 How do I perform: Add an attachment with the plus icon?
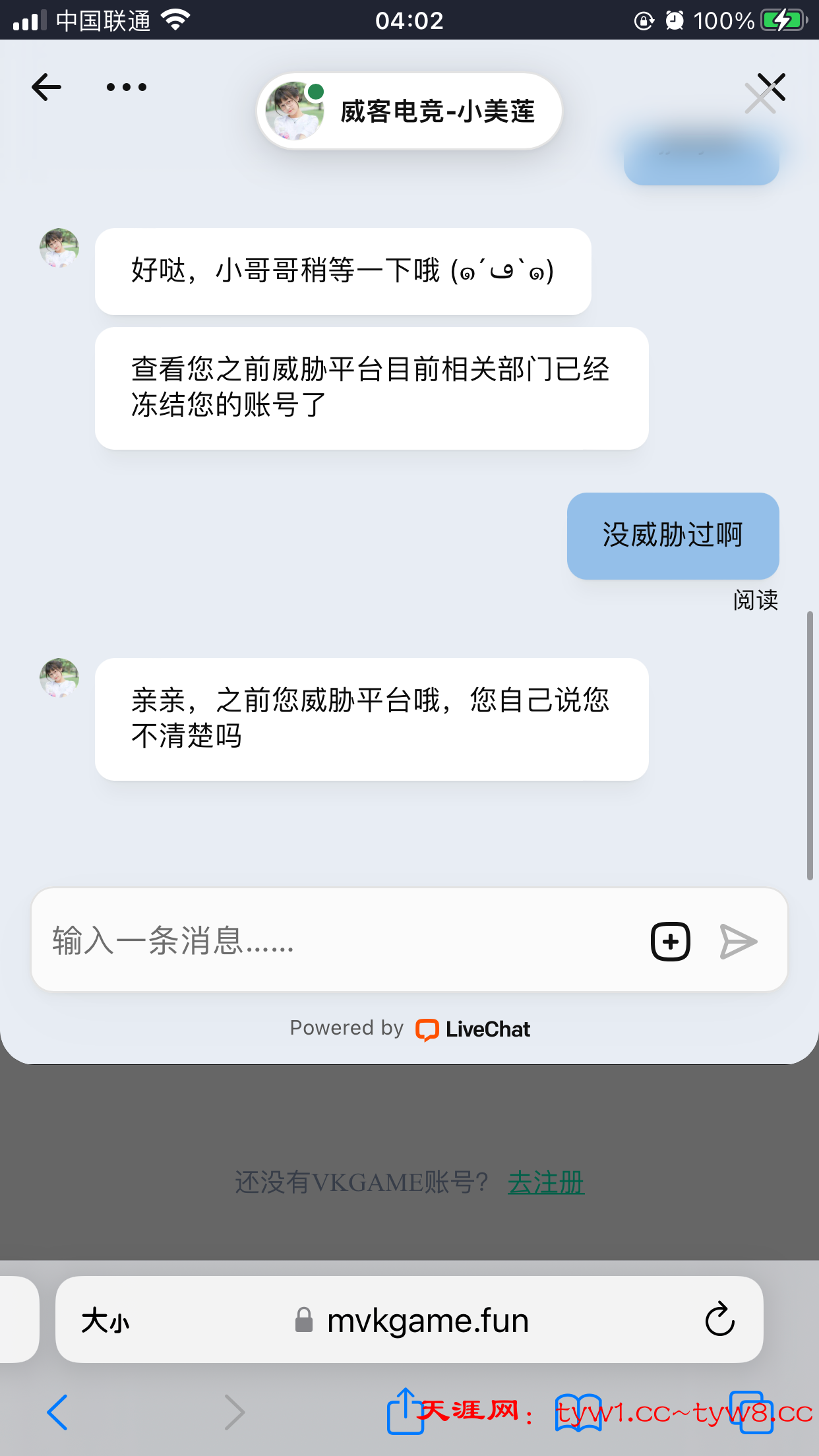click(670, 941)
